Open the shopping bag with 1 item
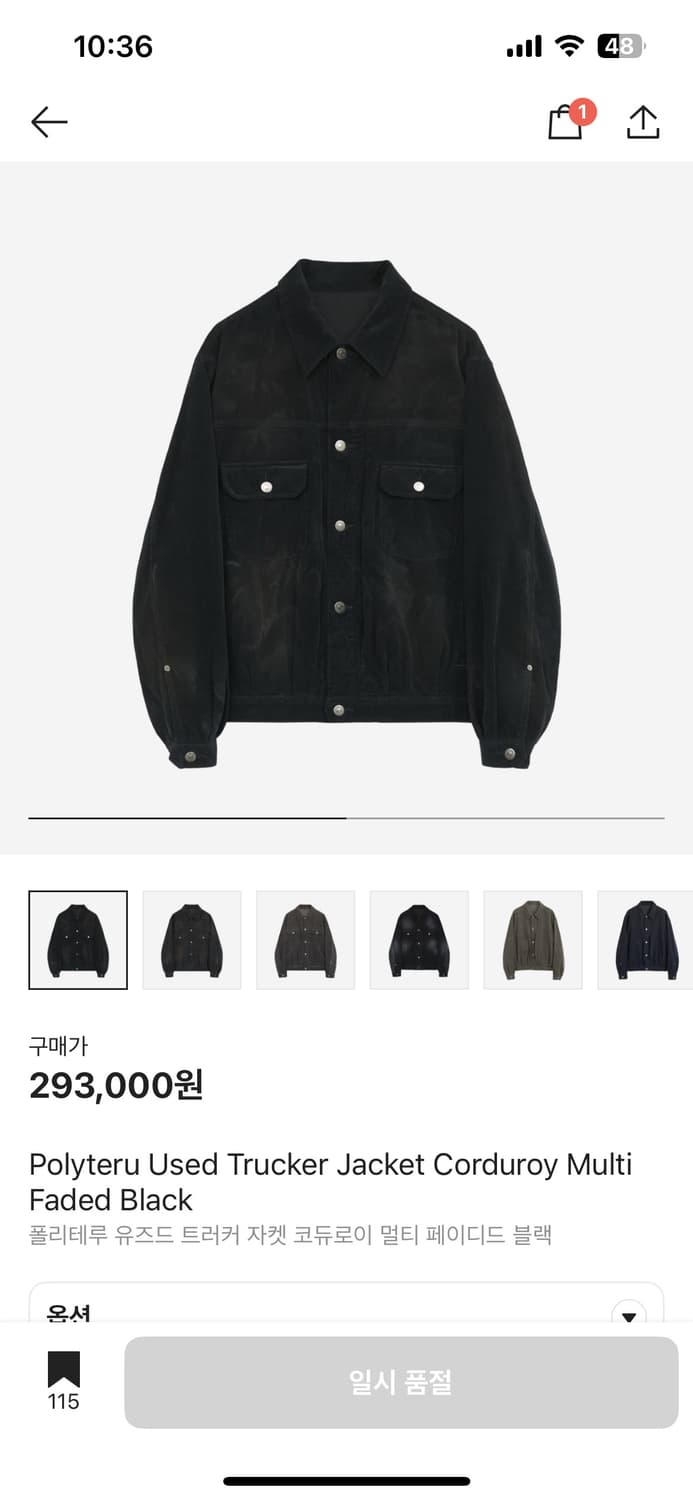693x1500 pixels. point(566,122)
